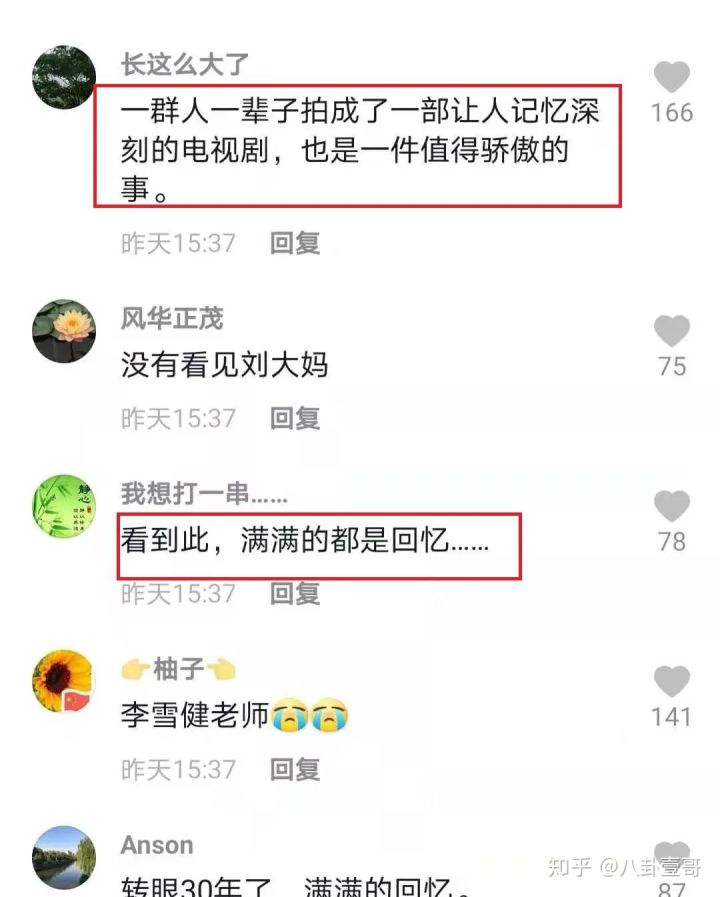Open 长这么大了's profile avatar
This screenshot has width=720, height=897.
pos(64,76)
